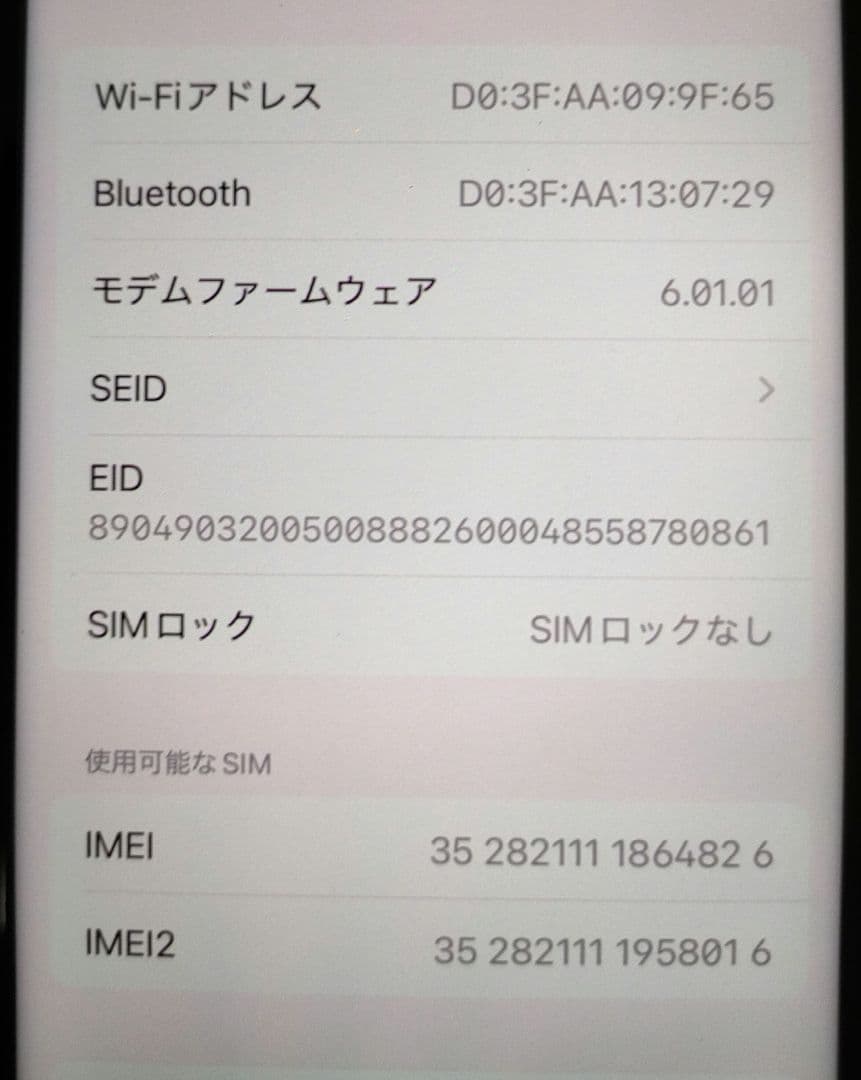Tap the Wi-Fiアドレス row
The width and height of the screenshot is (861, 1080).
[x=430, y=97]
